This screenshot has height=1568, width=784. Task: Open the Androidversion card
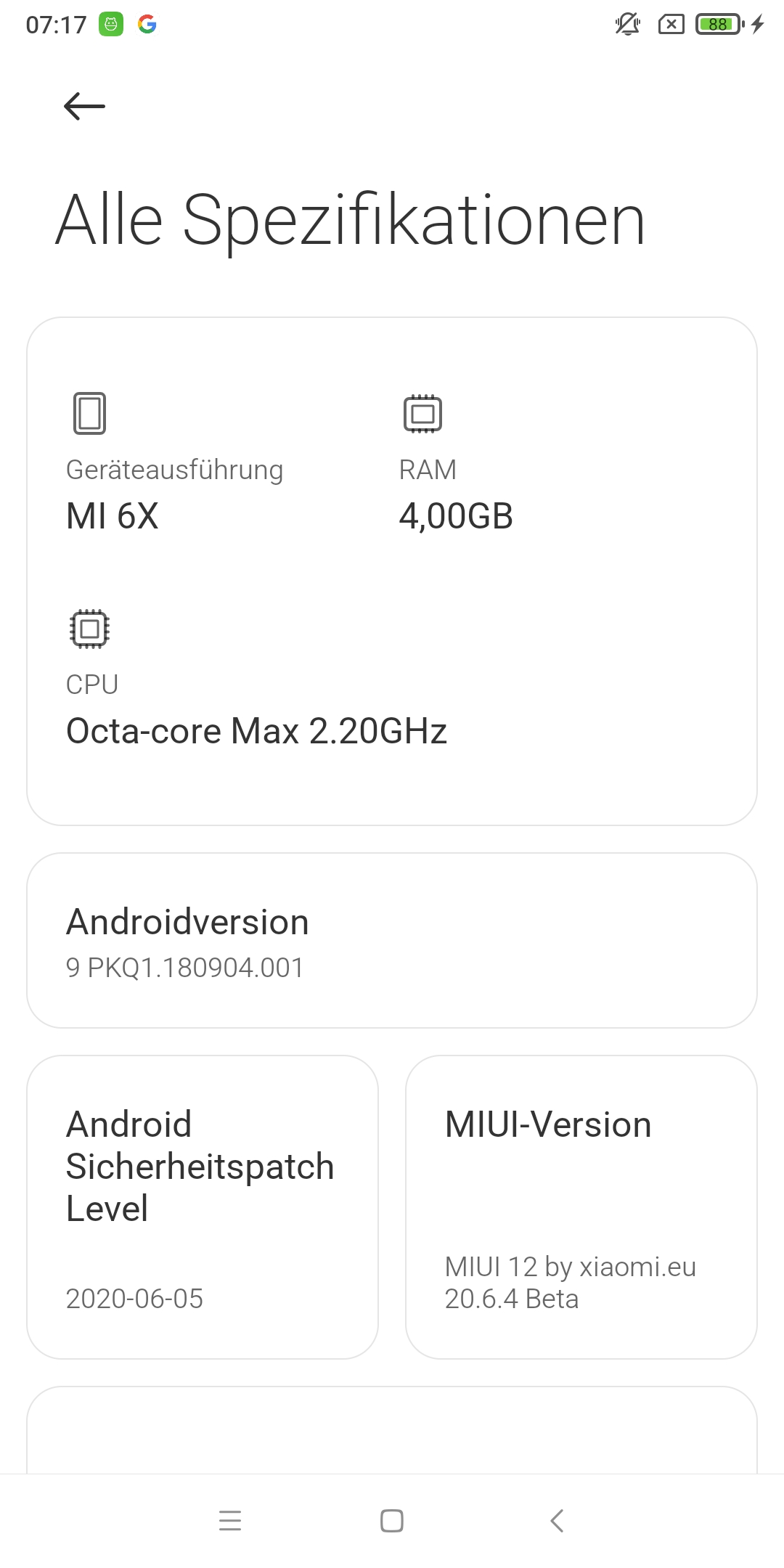(x=392, y=940)
